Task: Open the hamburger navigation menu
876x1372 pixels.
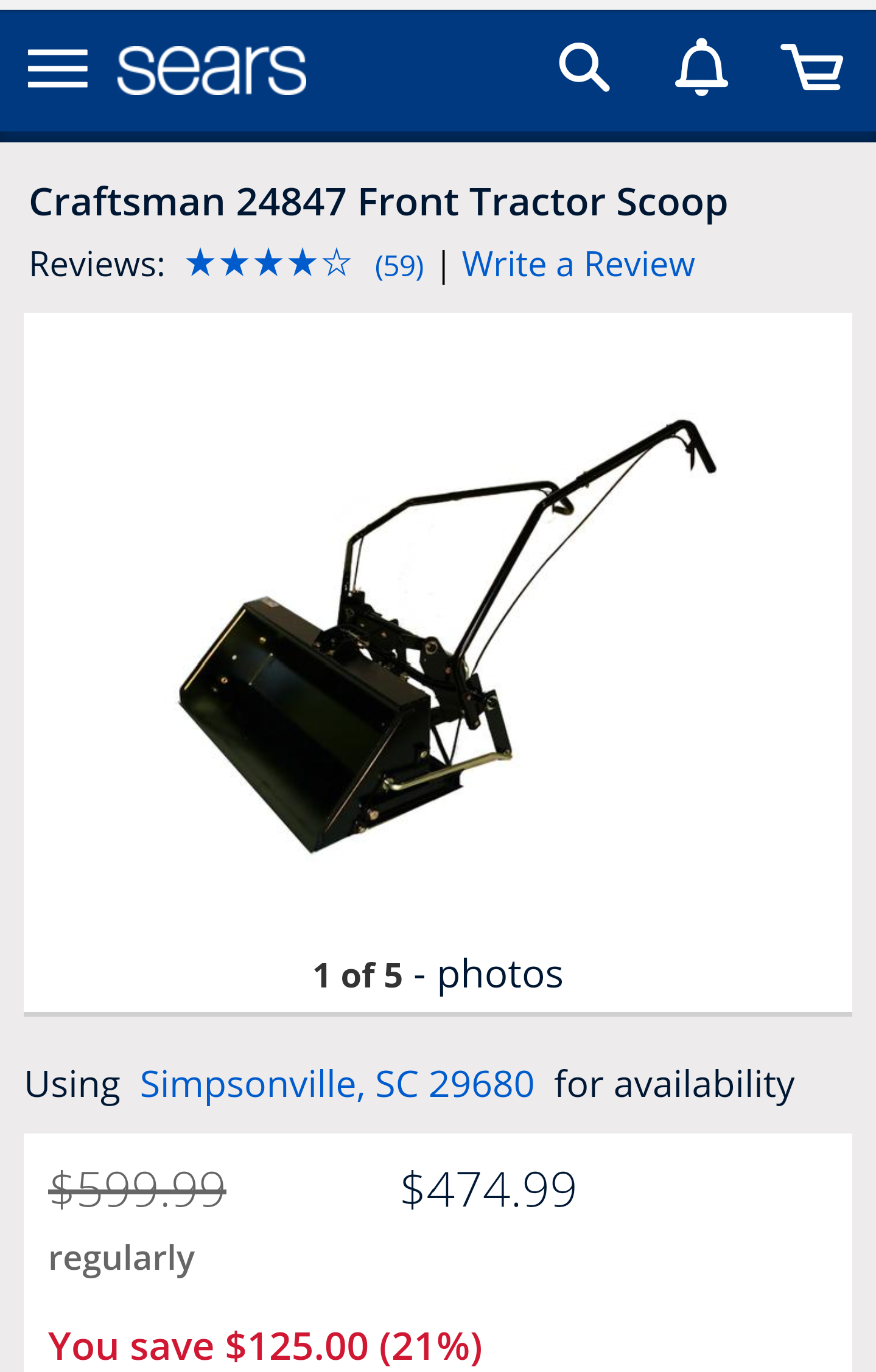Action: (58, 69)
